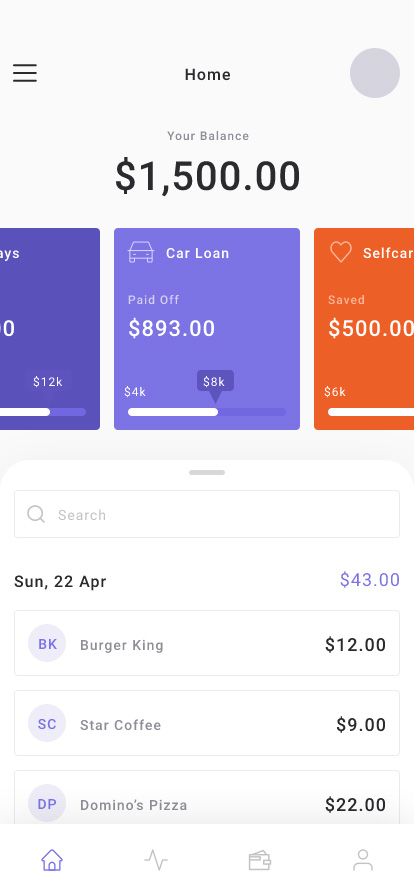Switch to the wallet tab
This screenshot has height=896, width=414.
click(x=259, y=860)
